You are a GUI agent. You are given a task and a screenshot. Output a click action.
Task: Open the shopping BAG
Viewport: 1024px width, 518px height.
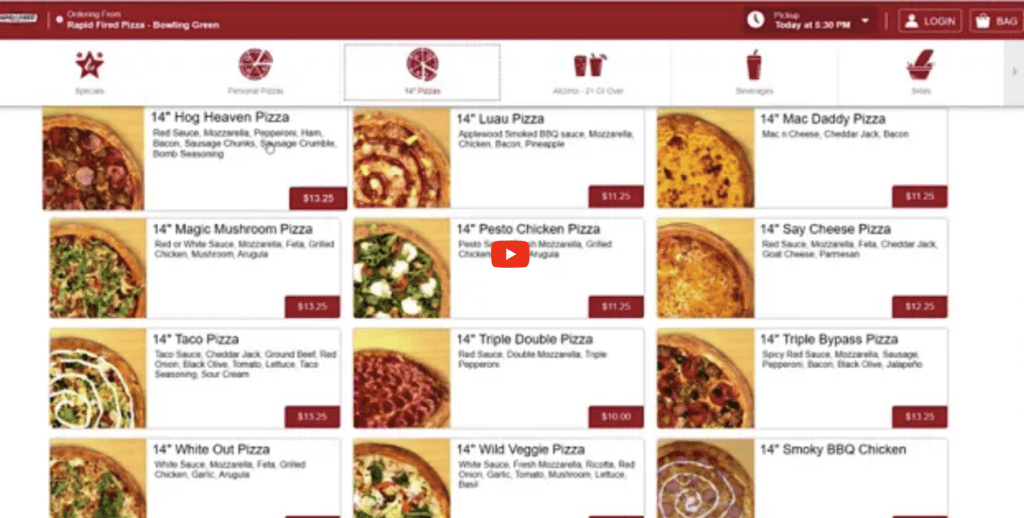click(995, 20)
